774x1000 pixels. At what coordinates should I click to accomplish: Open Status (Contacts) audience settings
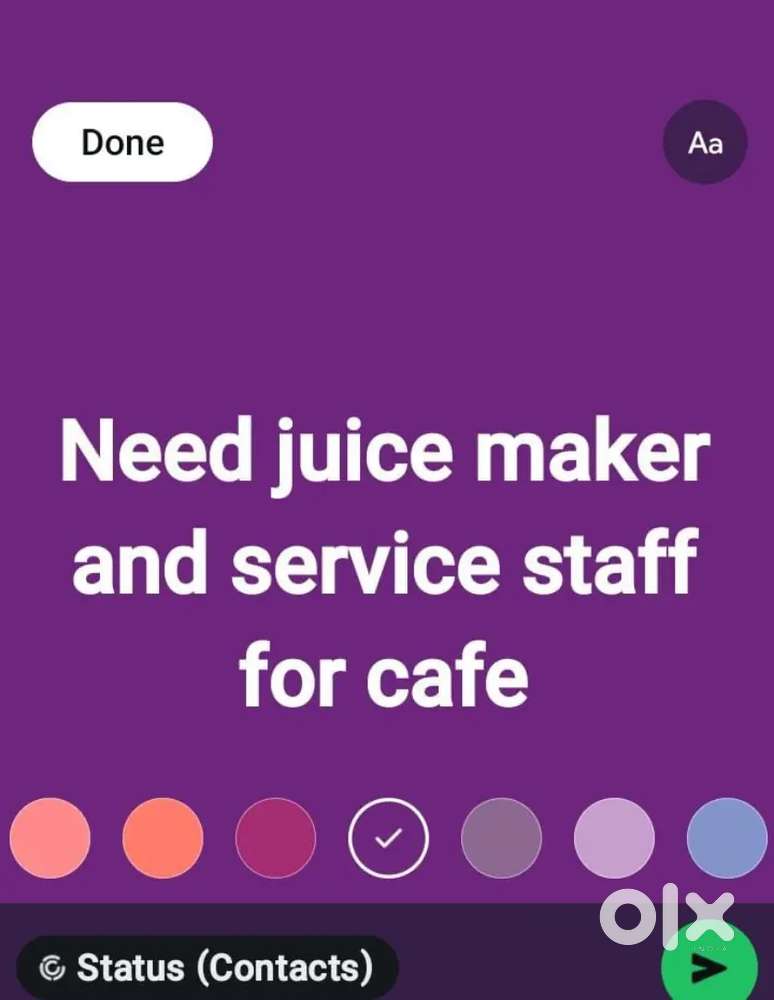(x=207, y=967)
